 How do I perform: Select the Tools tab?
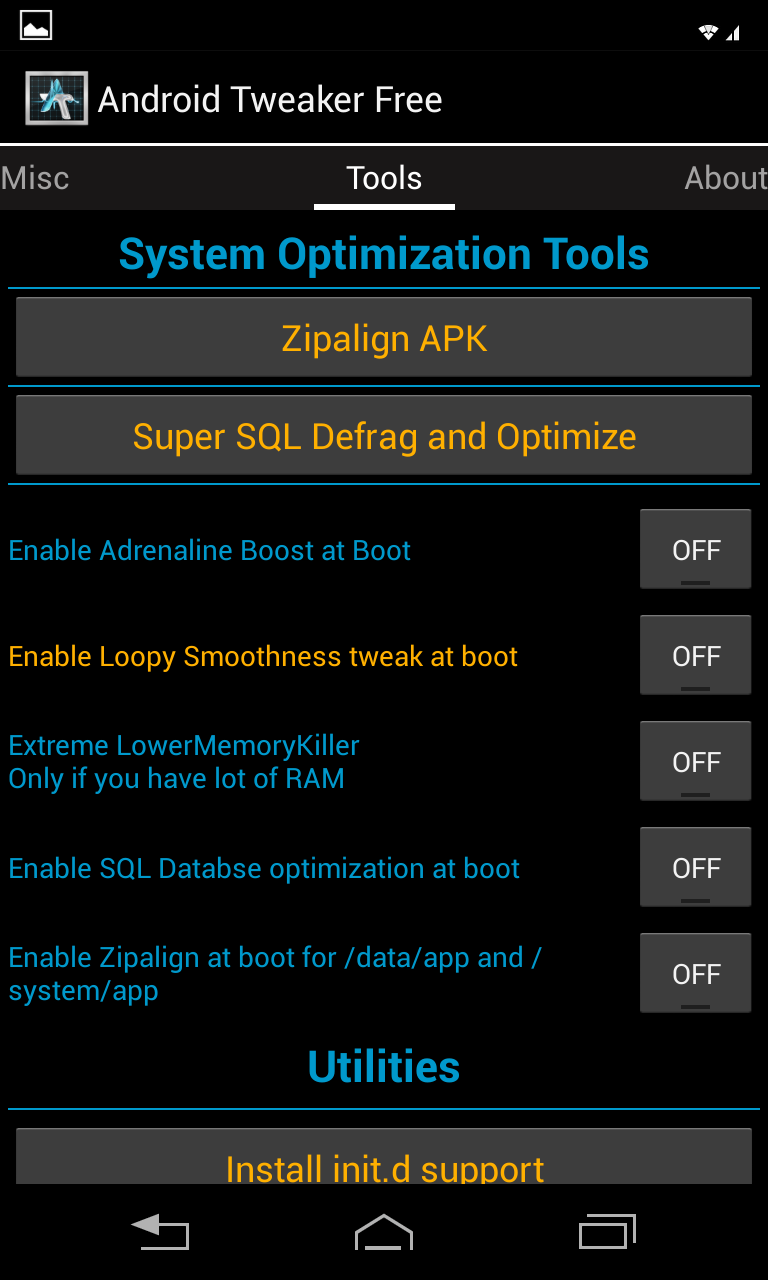coord(384,179)
